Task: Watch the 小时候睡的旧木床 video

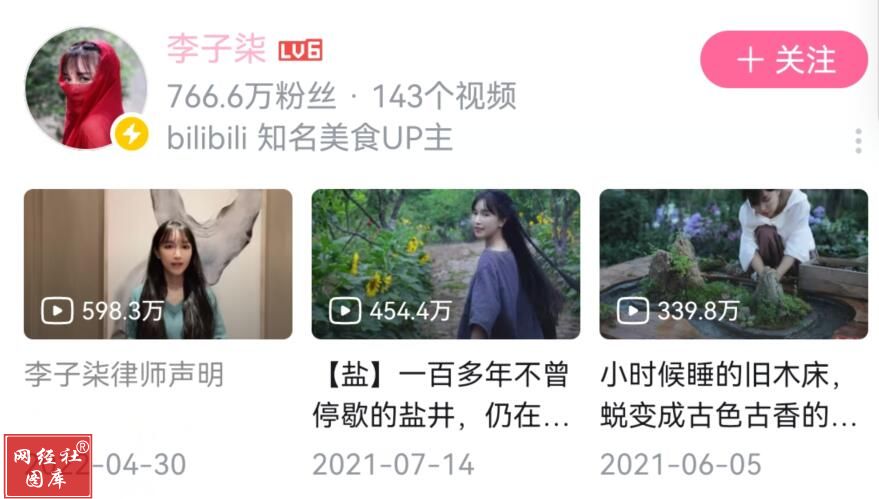Action: (733, 265)
